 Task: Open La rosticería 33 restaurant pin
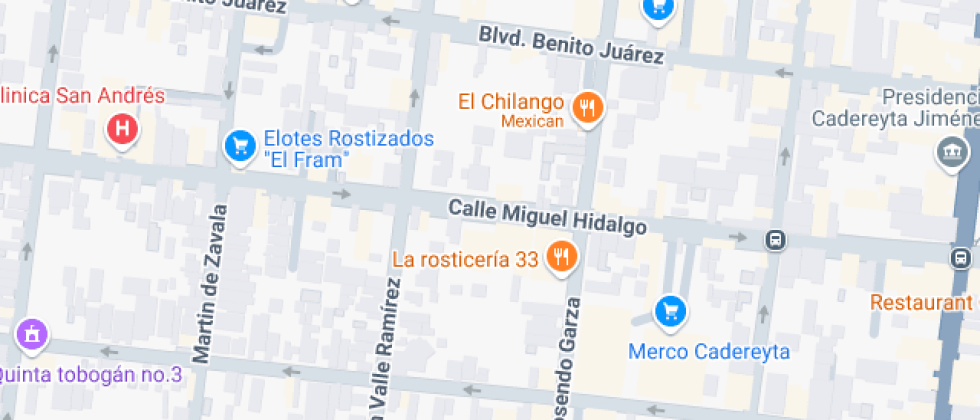click(562, 258)
